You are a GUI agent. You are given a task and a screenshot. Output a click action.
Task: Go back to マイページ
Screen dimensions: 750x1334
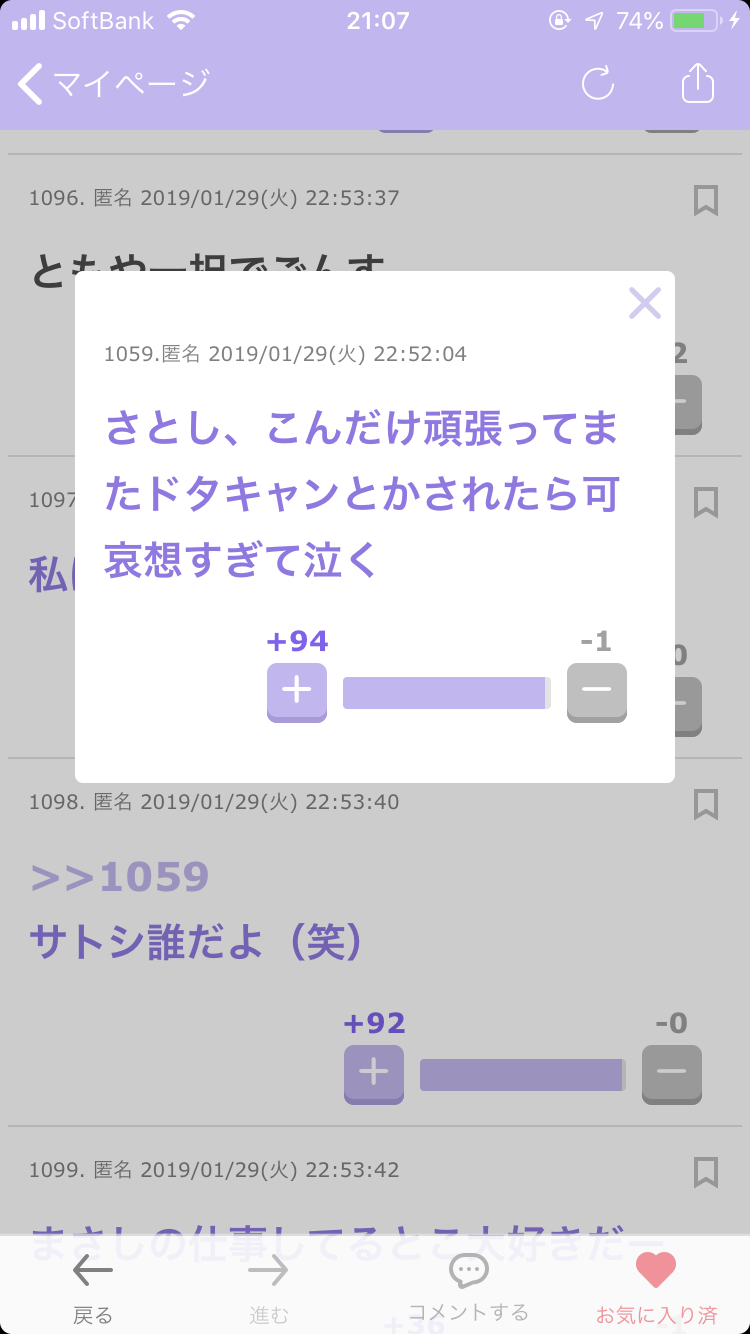coord(114,84)
